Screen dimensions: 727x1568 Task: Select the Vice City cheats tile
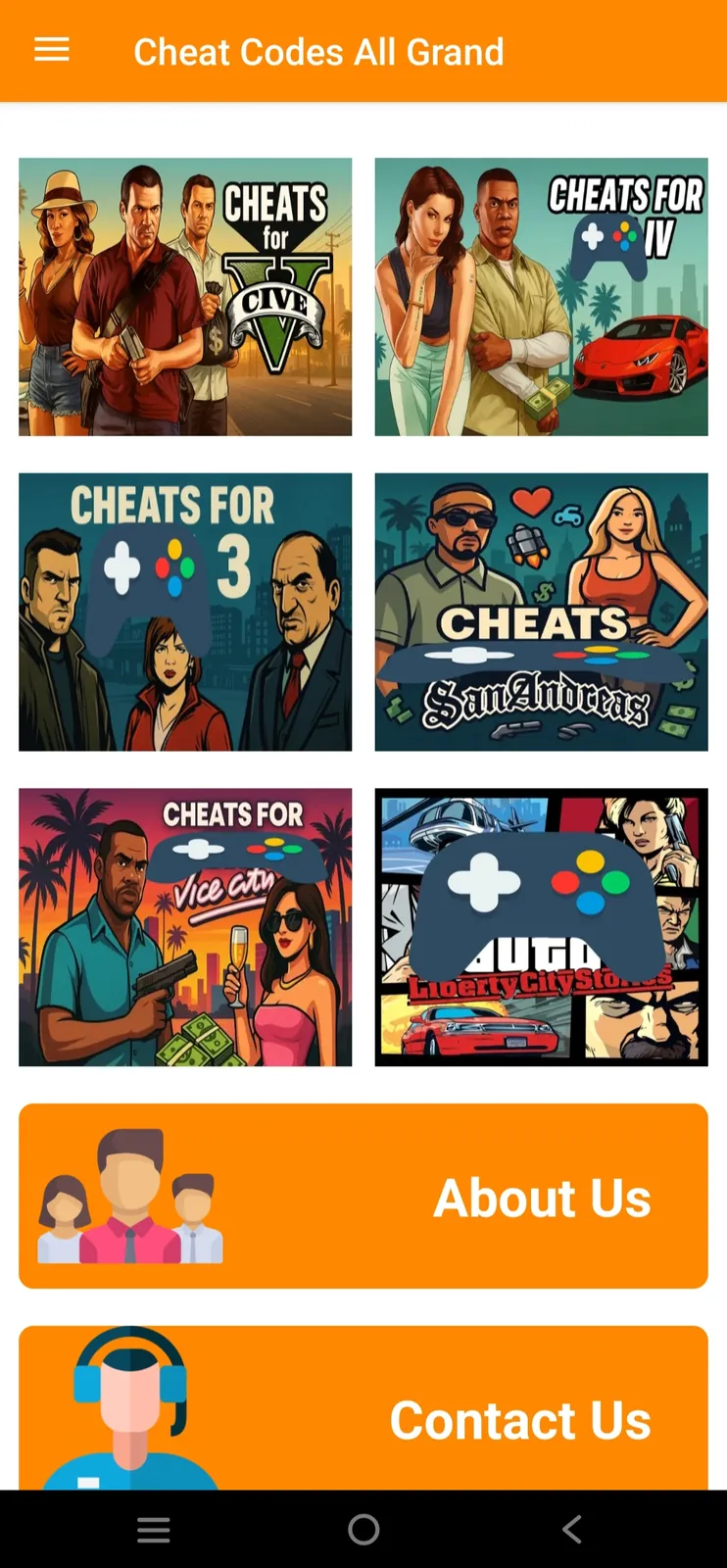[184, 926]
